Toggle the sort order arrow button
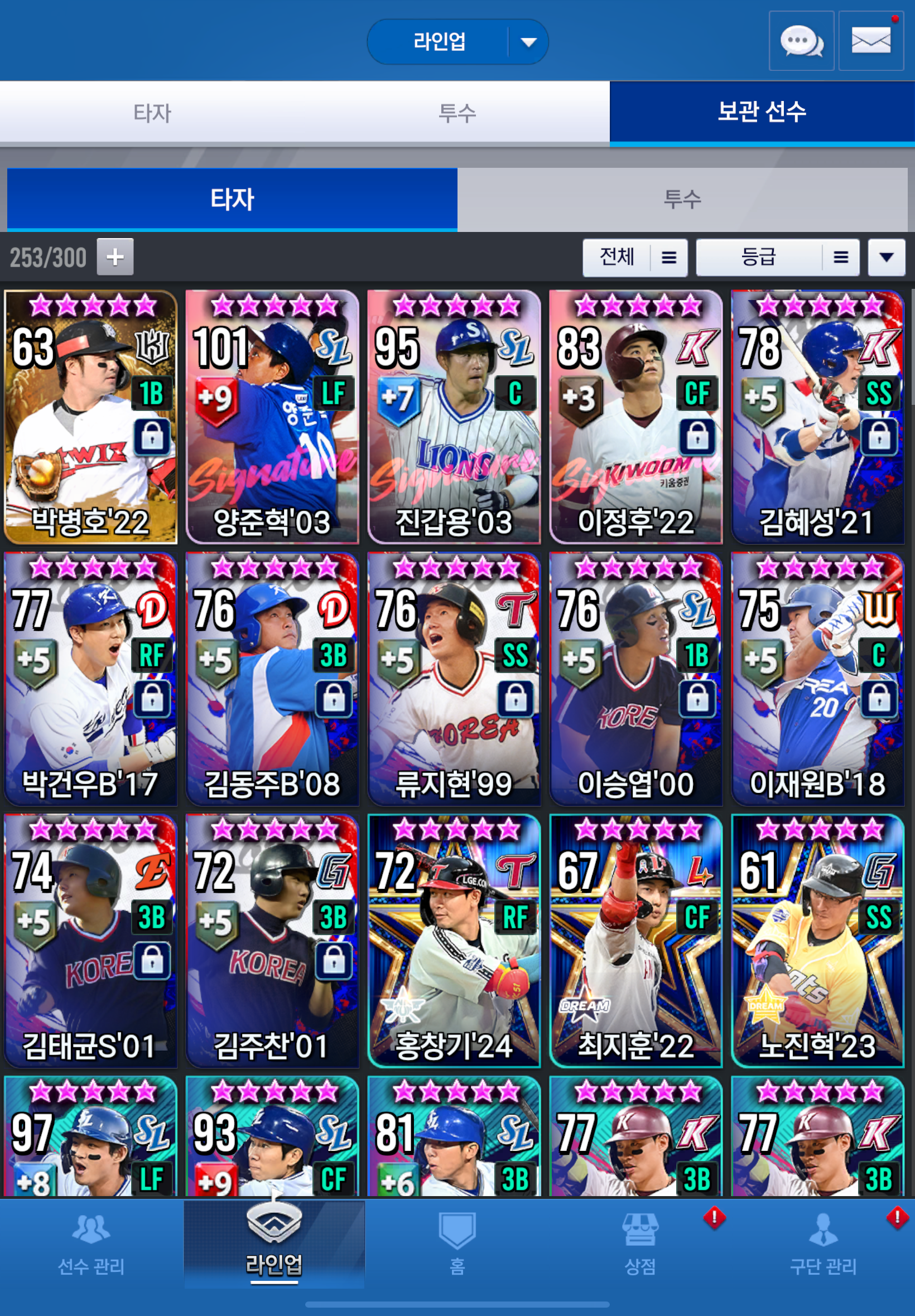Screen dimensions: 915x1316 (x=886, y=257)
